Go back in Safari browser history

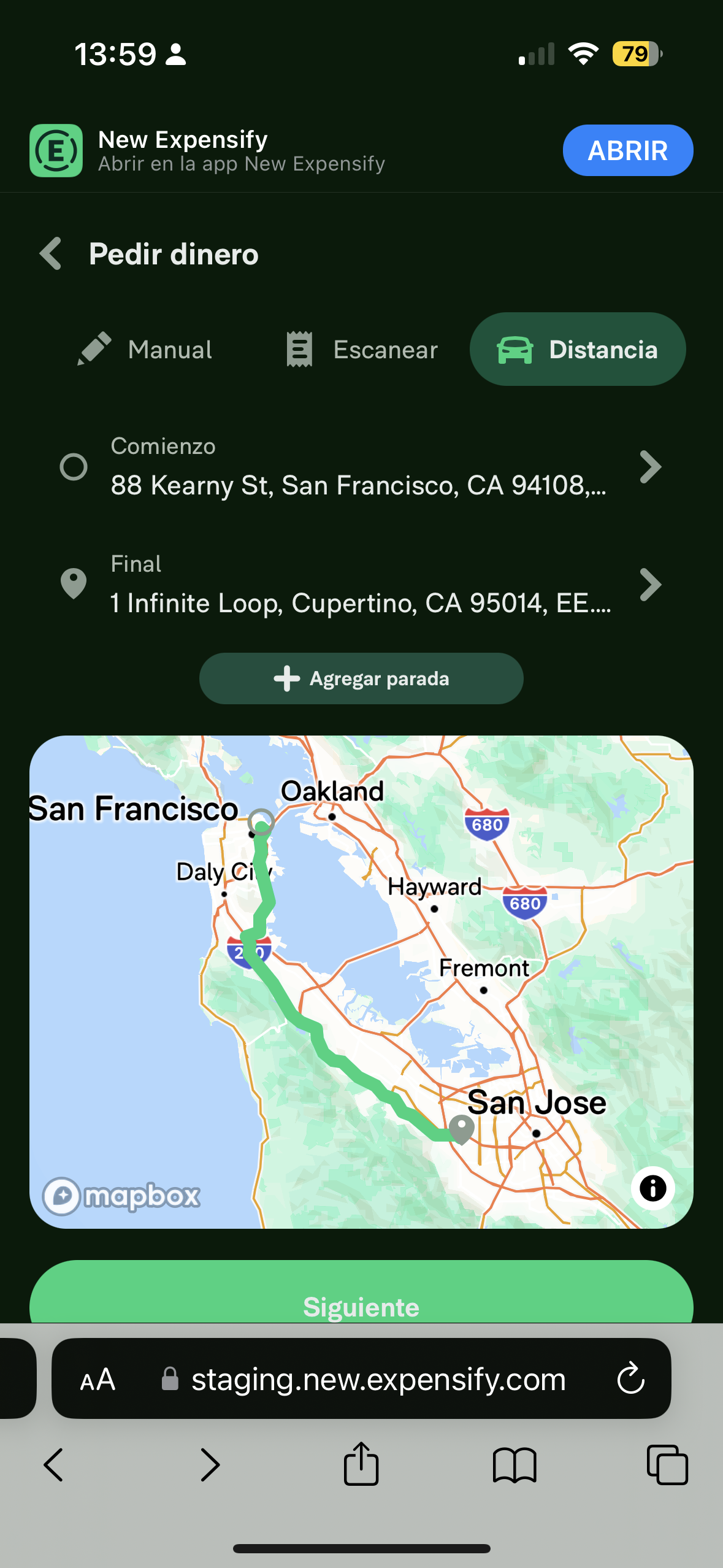point(53,1465)
